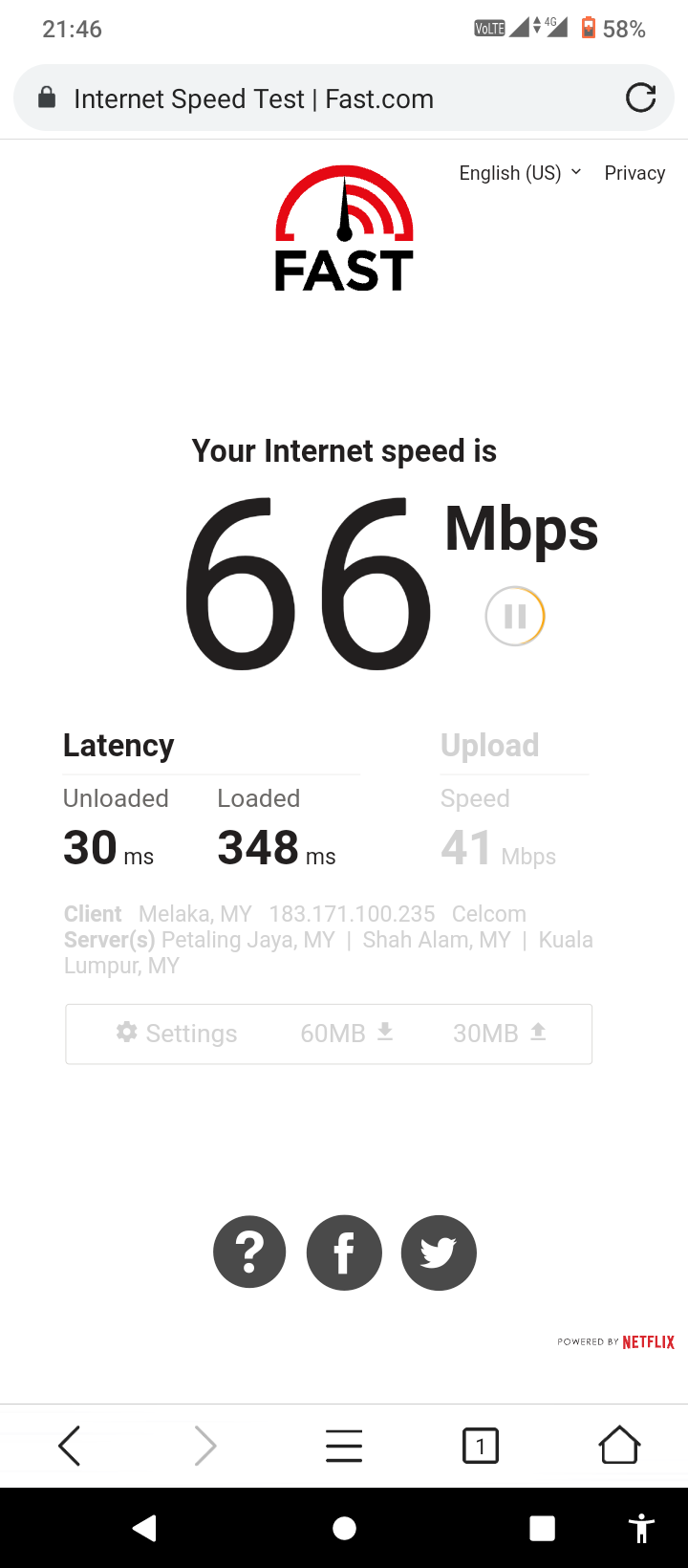This screenshot has width=688, height=1568.
Task: Open the Privacy link
Action: pyautogui.click(x=634, y=173)
